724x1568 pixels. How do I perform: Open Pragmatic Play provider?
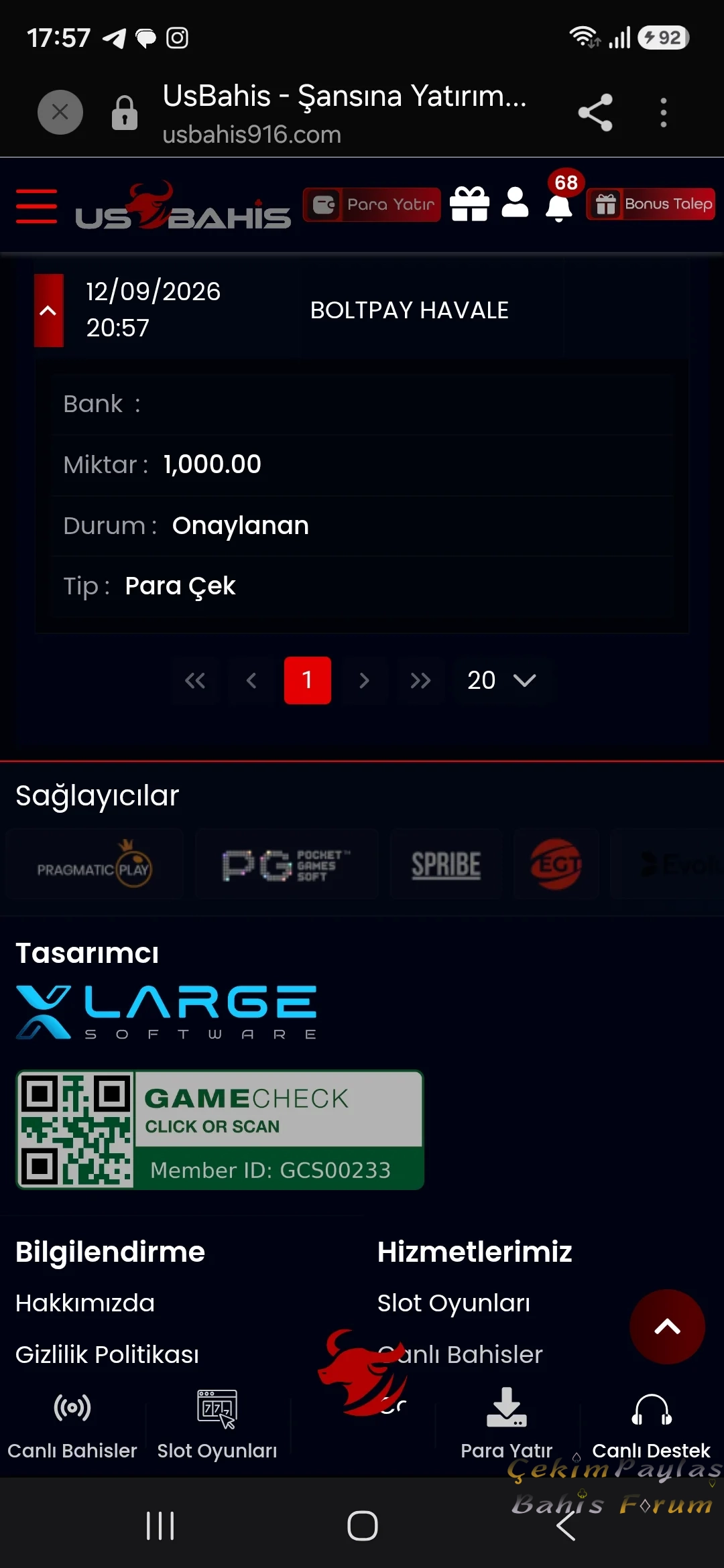95,864
